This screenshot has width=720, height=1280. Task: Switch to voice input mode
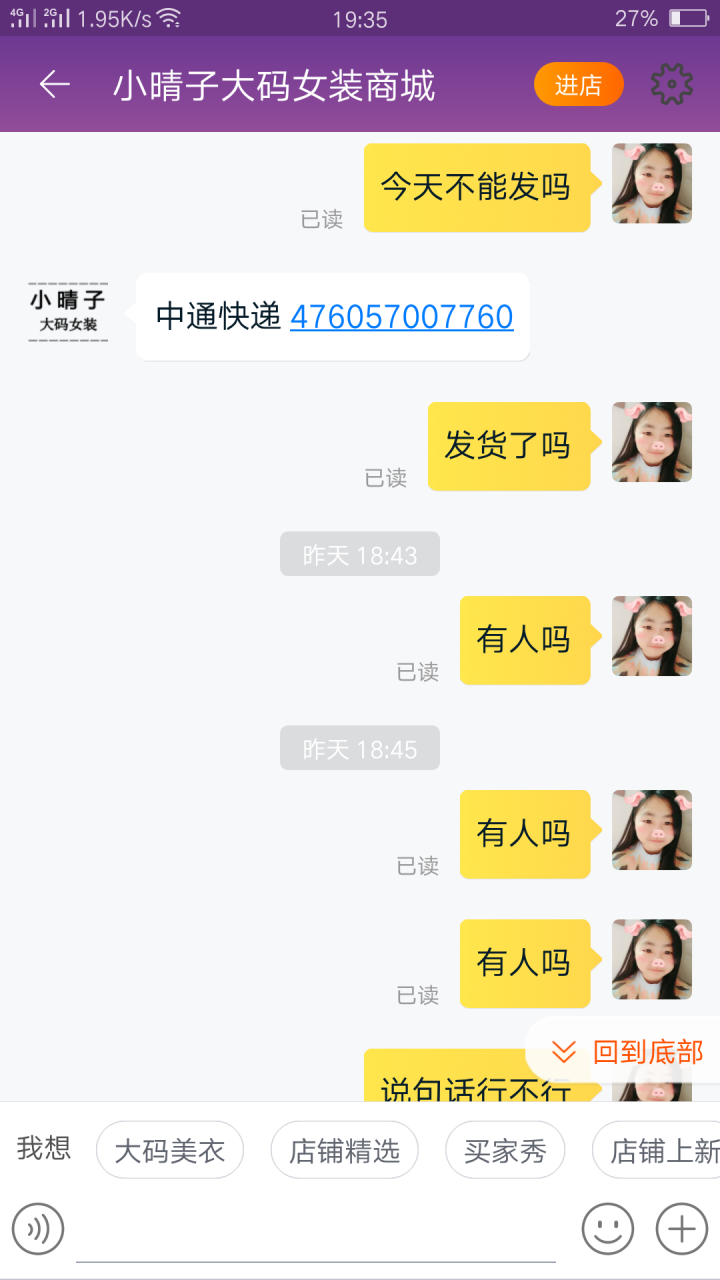click(38, 1228)
